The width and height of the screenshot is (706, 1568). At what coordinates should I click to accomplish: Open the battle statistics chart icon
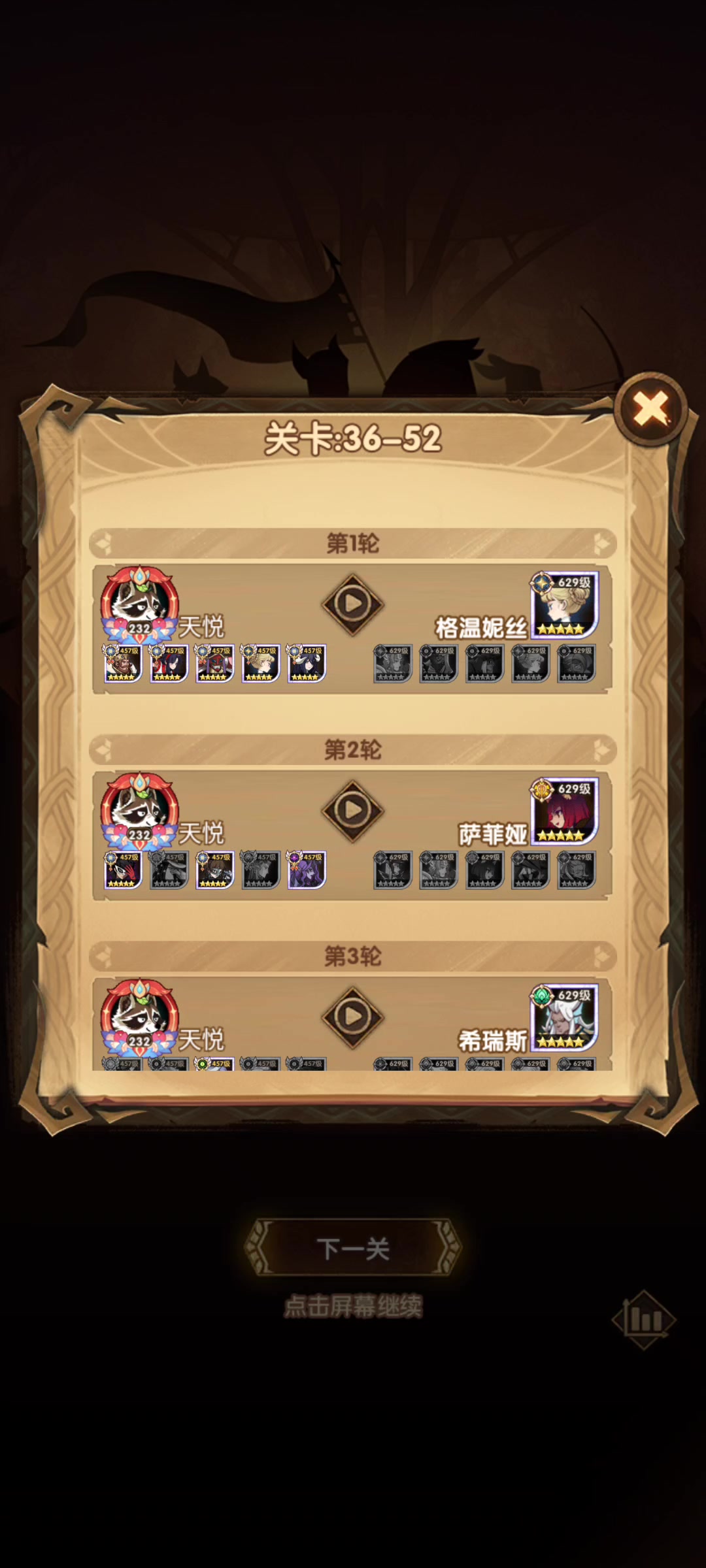point(644,1320)
